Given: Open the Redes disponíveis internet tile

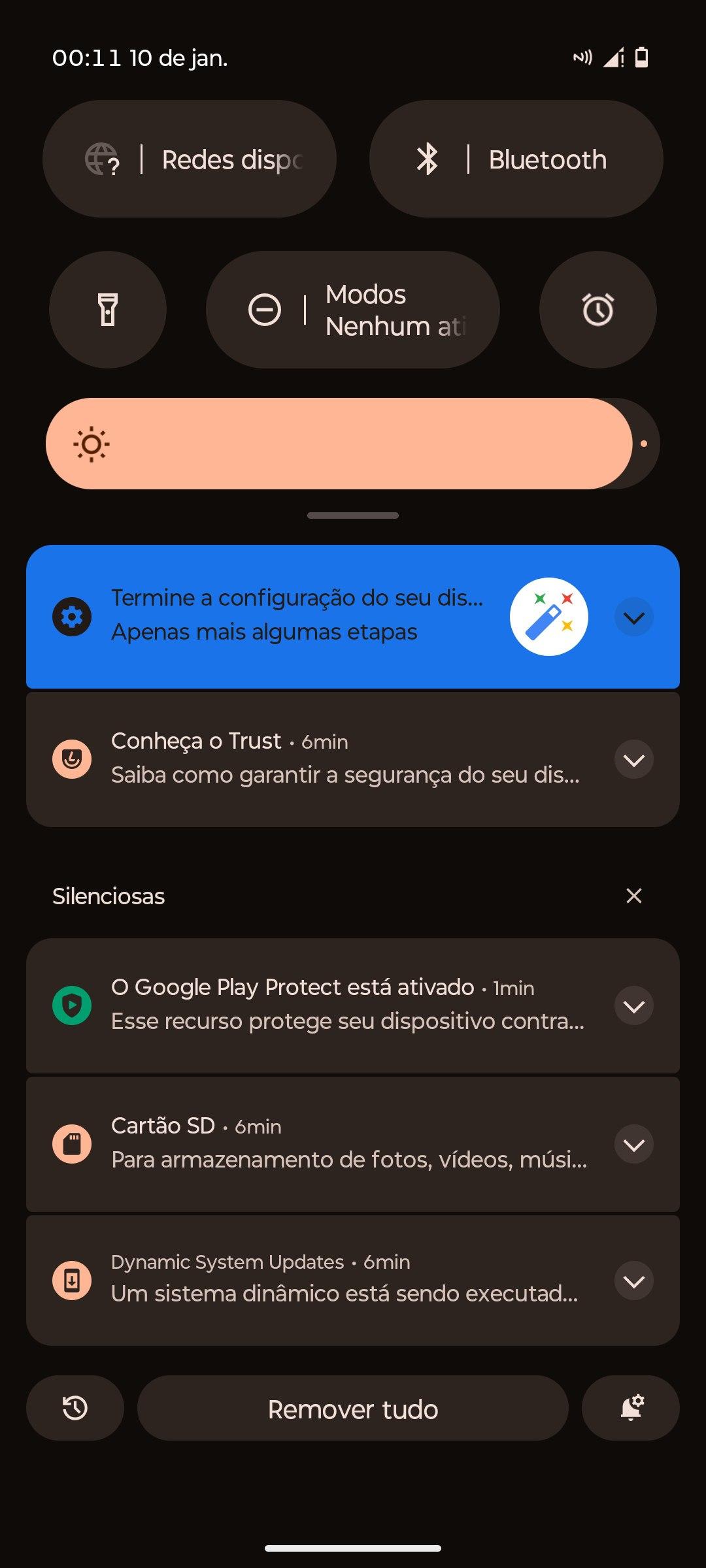Looking at the screenshot, I should tap(190, 159).
